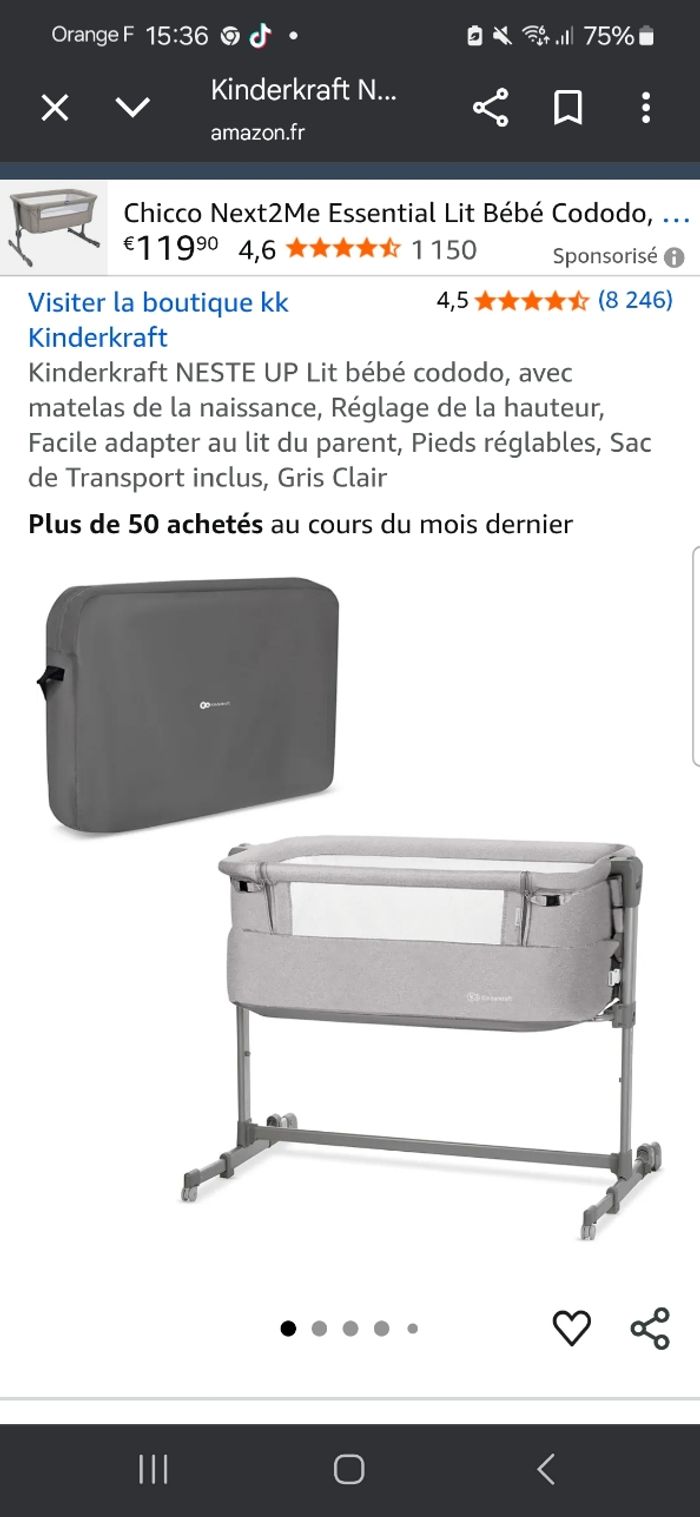Go back using system navigation
700x1517 pixels.
(x=546, y=1469)
